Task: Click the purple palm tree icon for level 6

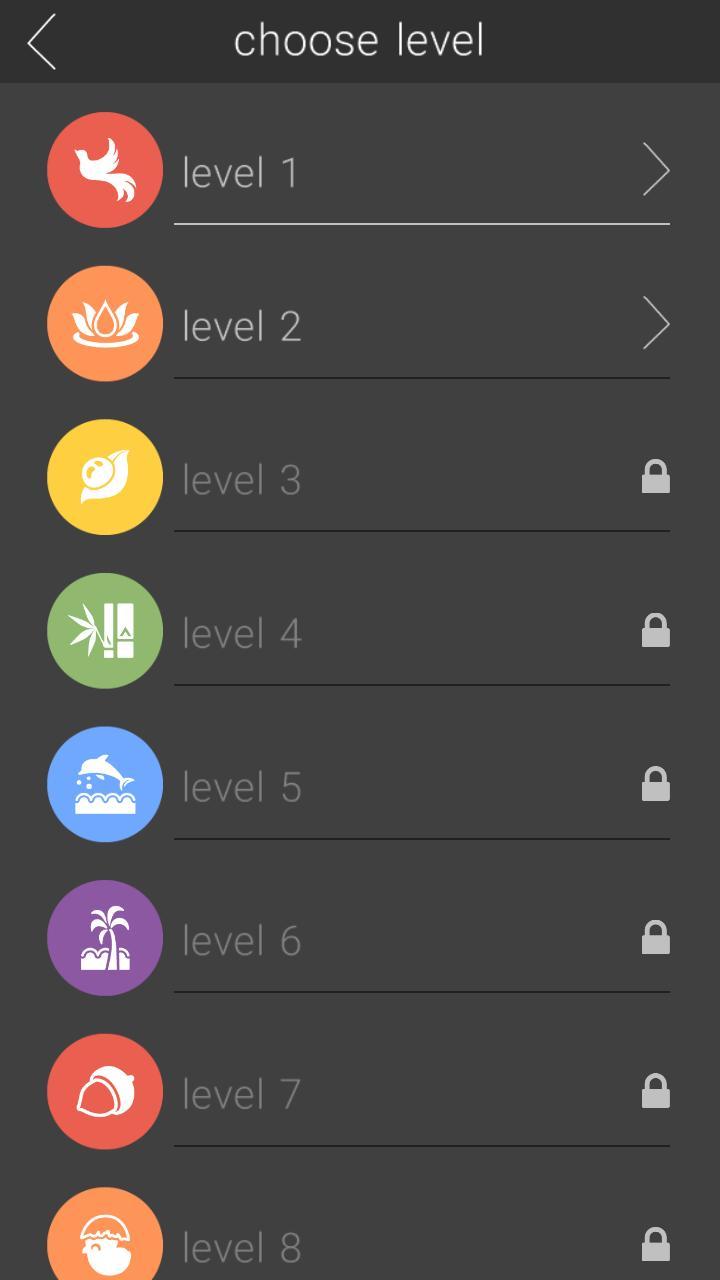Action: 105,938
